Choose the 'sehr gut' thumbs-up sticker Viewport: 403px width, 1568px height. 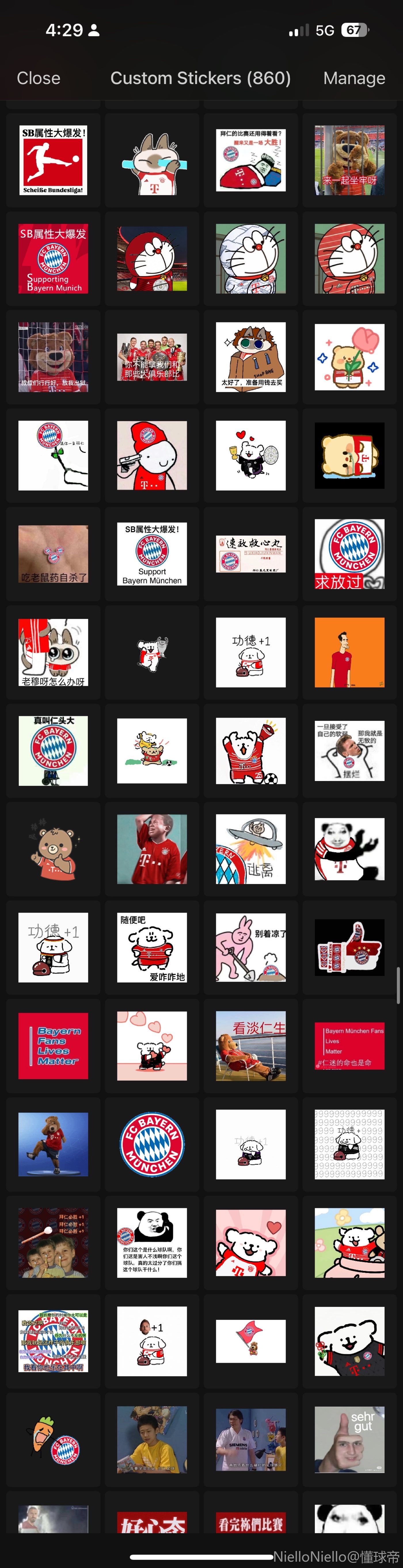pos(349,1440)
